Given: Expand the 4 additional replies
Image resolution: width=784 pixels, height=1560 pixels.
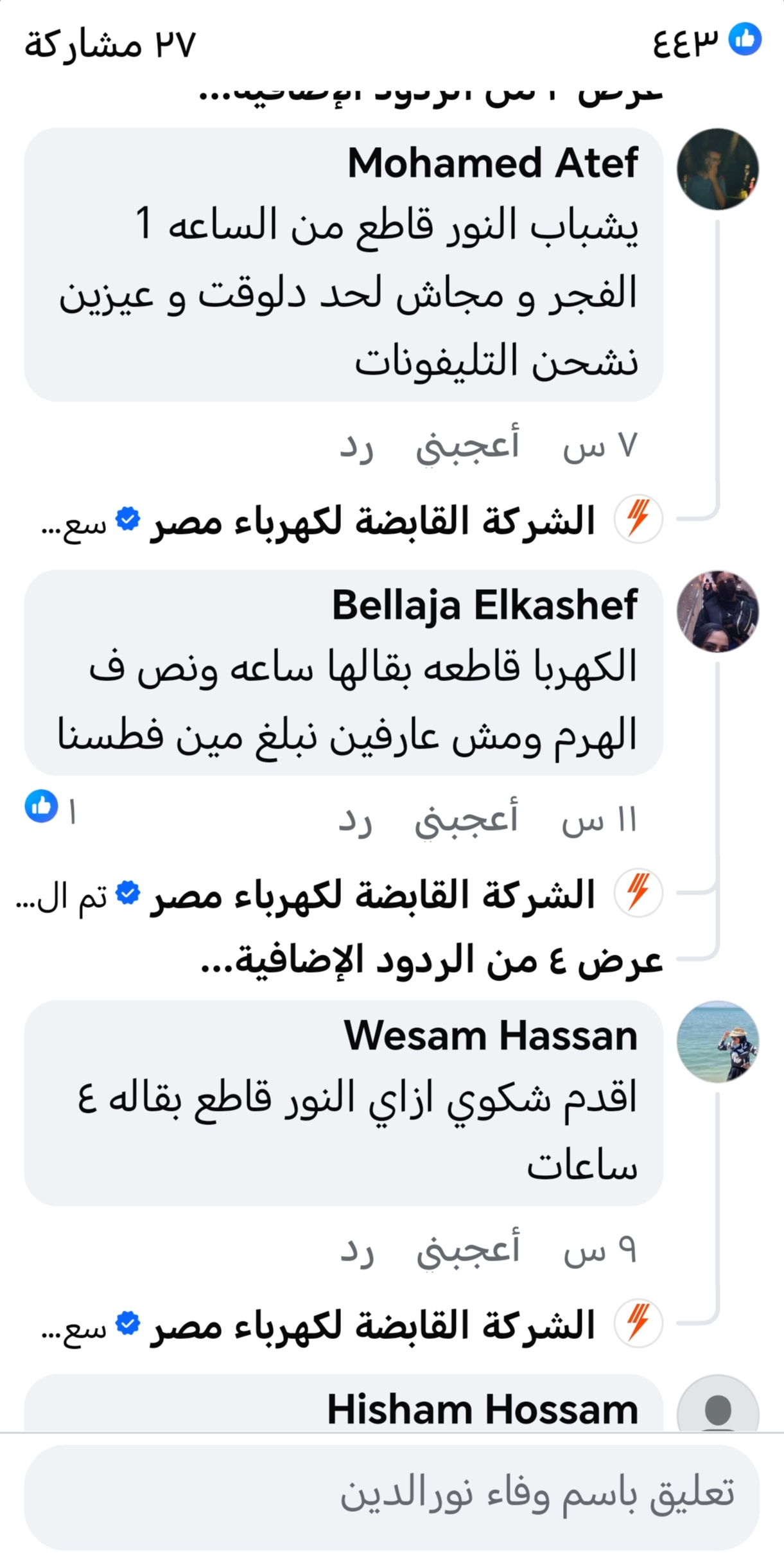Looking at the screenshot, I should click(431, 961).
